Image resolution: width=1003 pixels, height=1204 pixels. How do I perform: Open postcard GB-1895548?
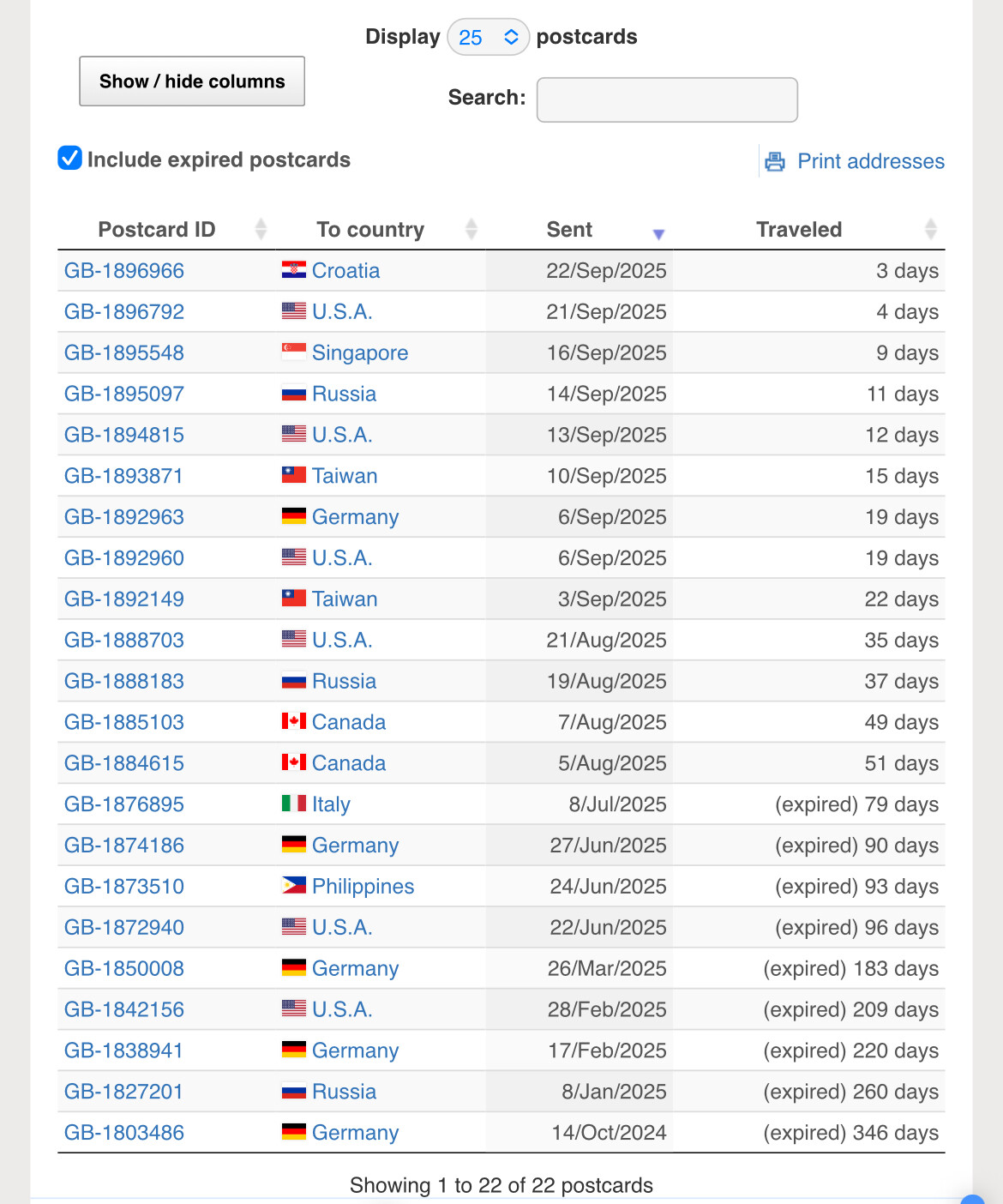tap(124, 353)
